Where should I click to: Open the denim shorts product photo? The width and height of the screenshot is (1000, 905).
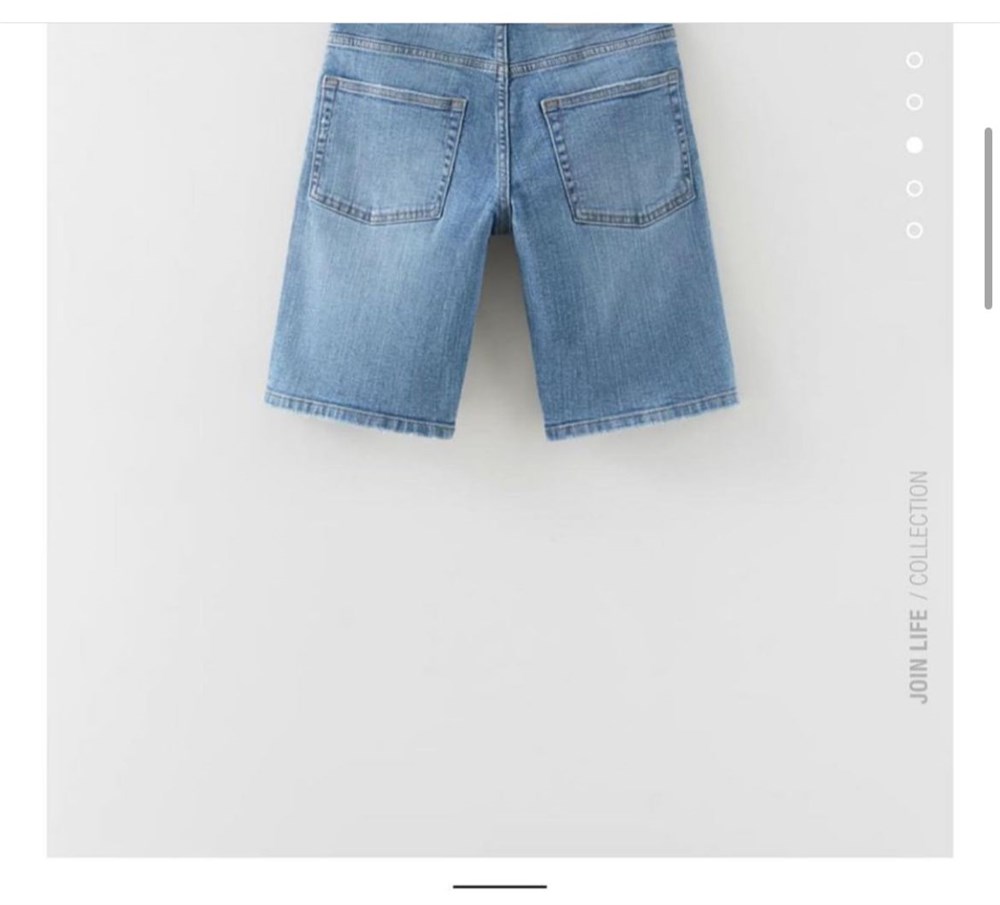coord(502,230)
